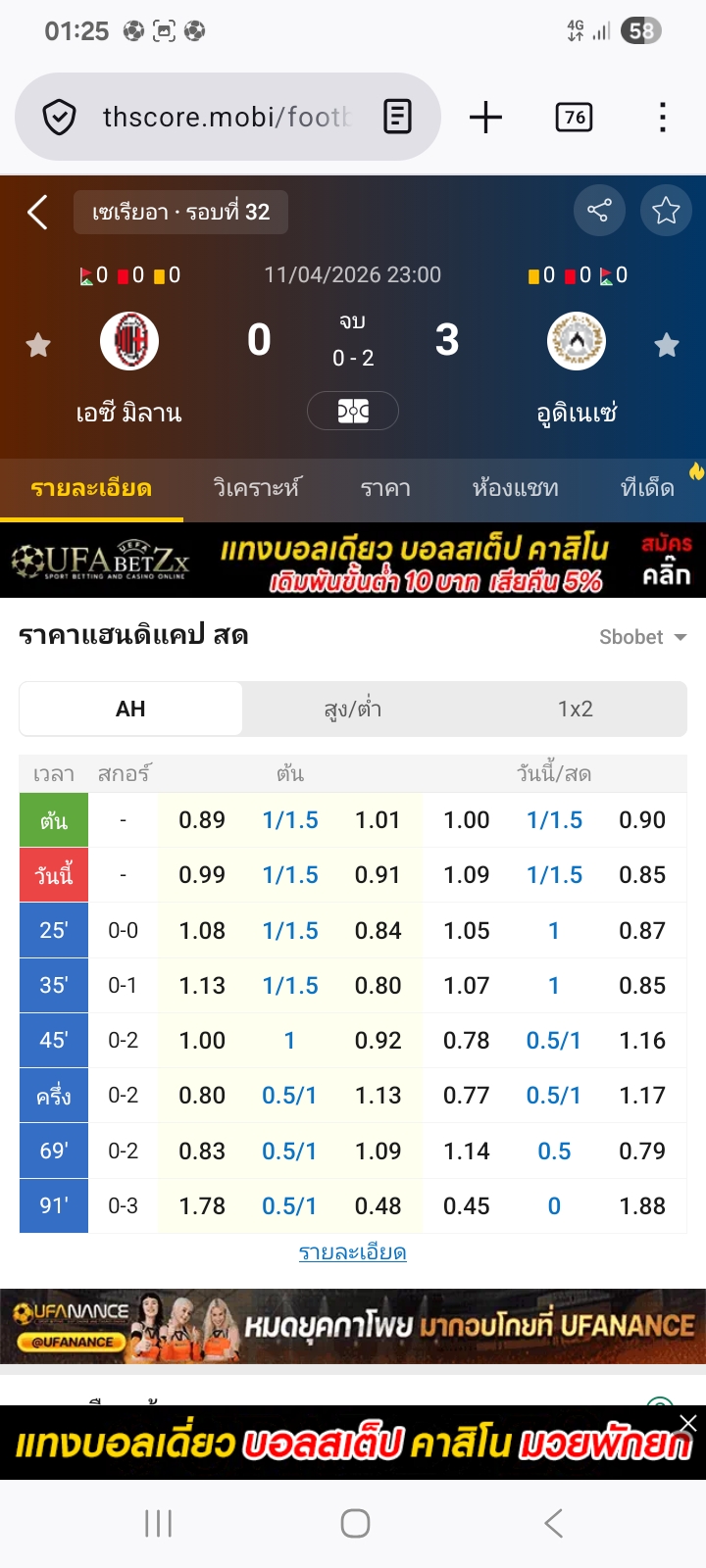Open the รายละเอียด link below the table

(x=353, y=1252)
